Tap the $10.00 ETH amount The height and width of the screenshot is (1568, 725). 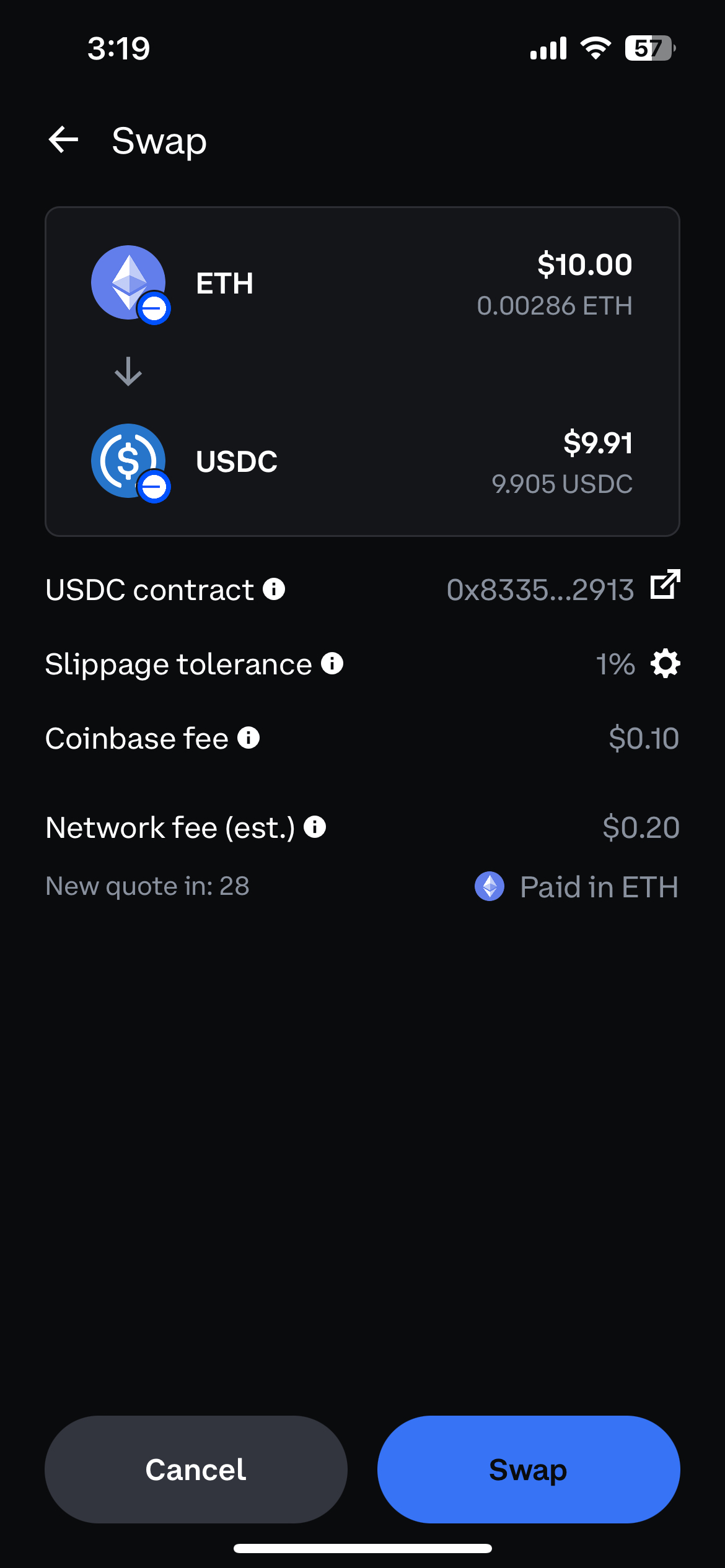[x=584, y=263]
